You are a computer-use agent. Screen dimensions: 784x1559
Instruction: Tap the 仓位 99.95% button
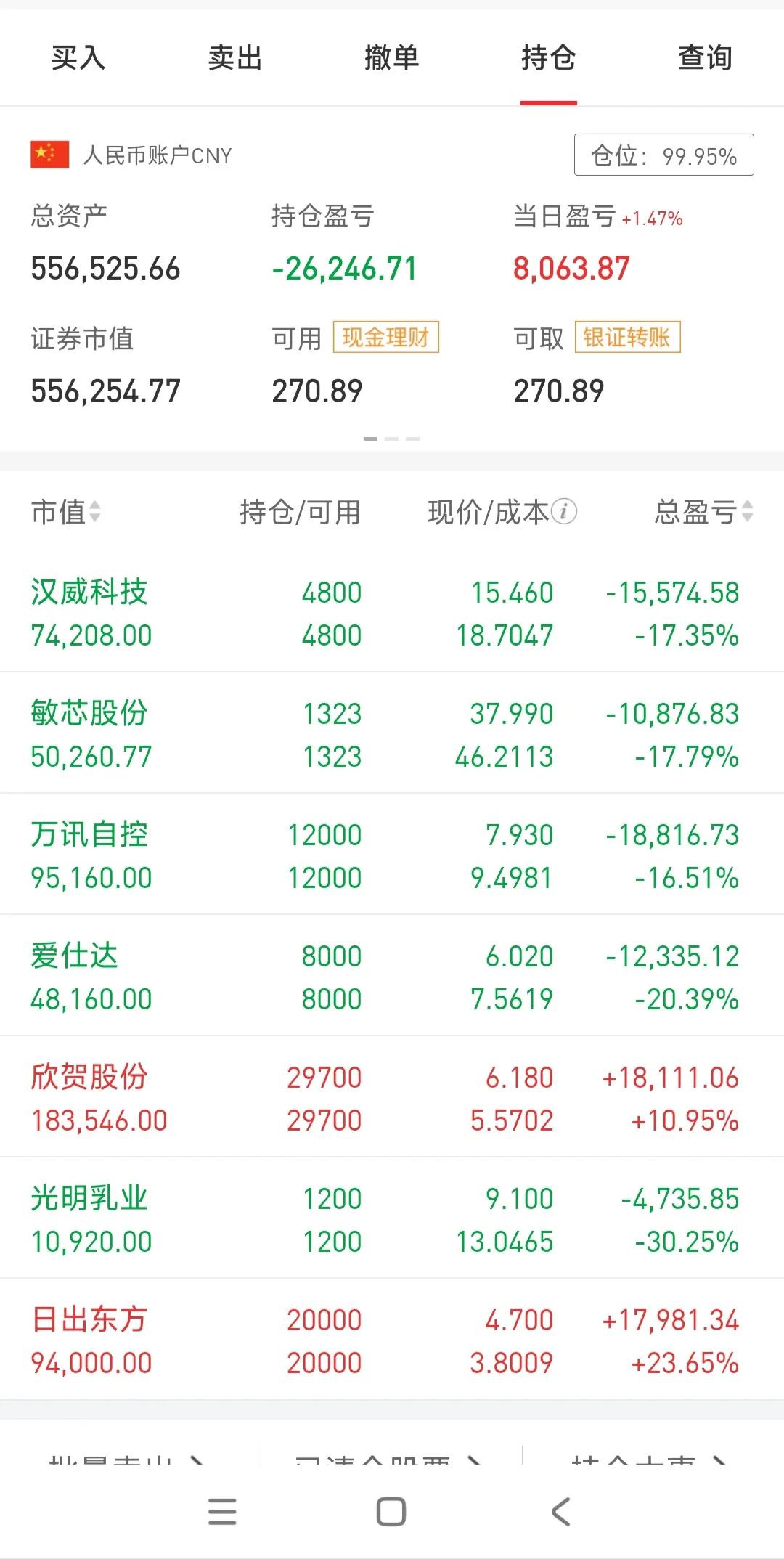(664, 155)
